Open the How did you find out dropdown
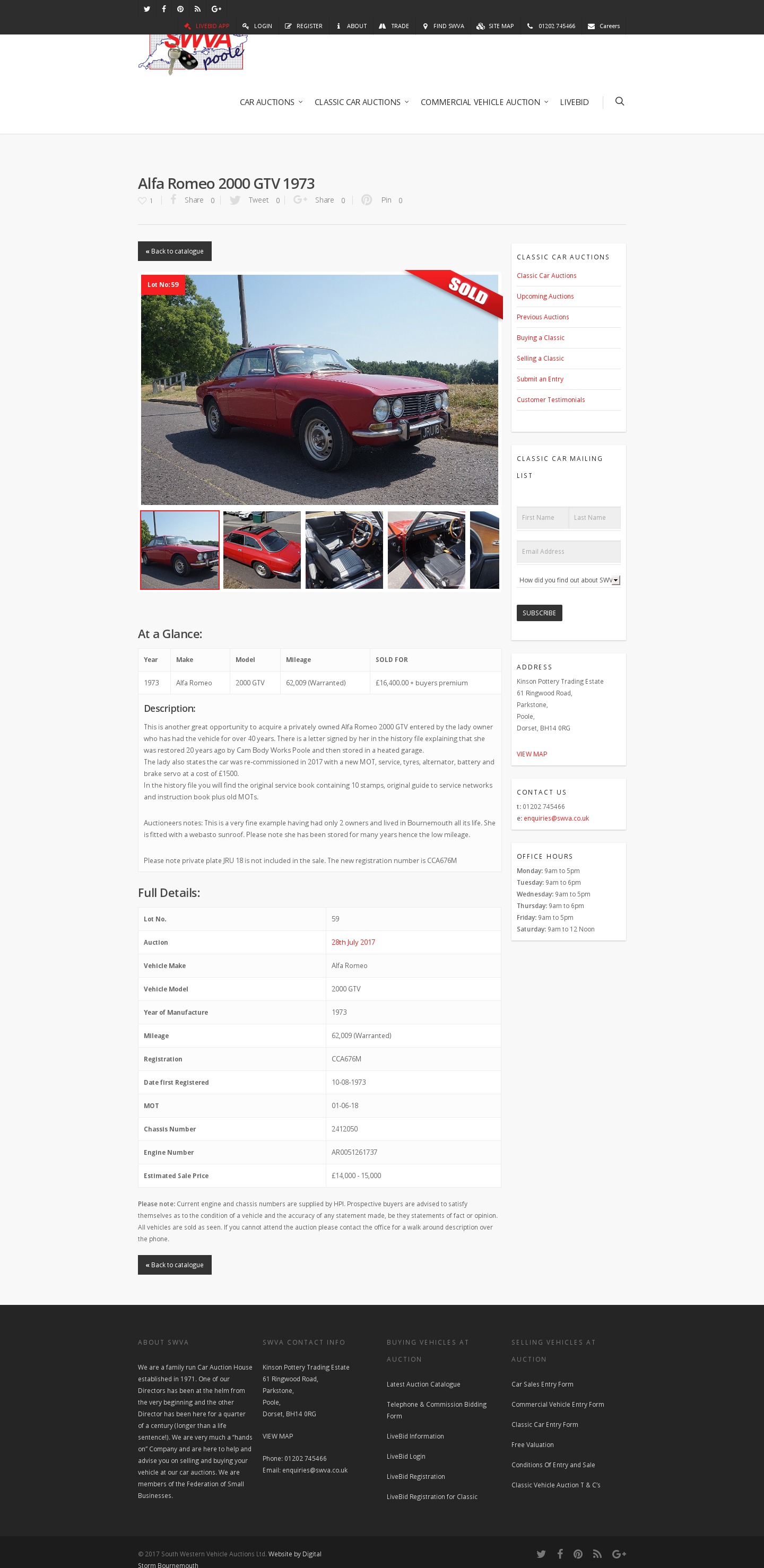 (569, 580)
